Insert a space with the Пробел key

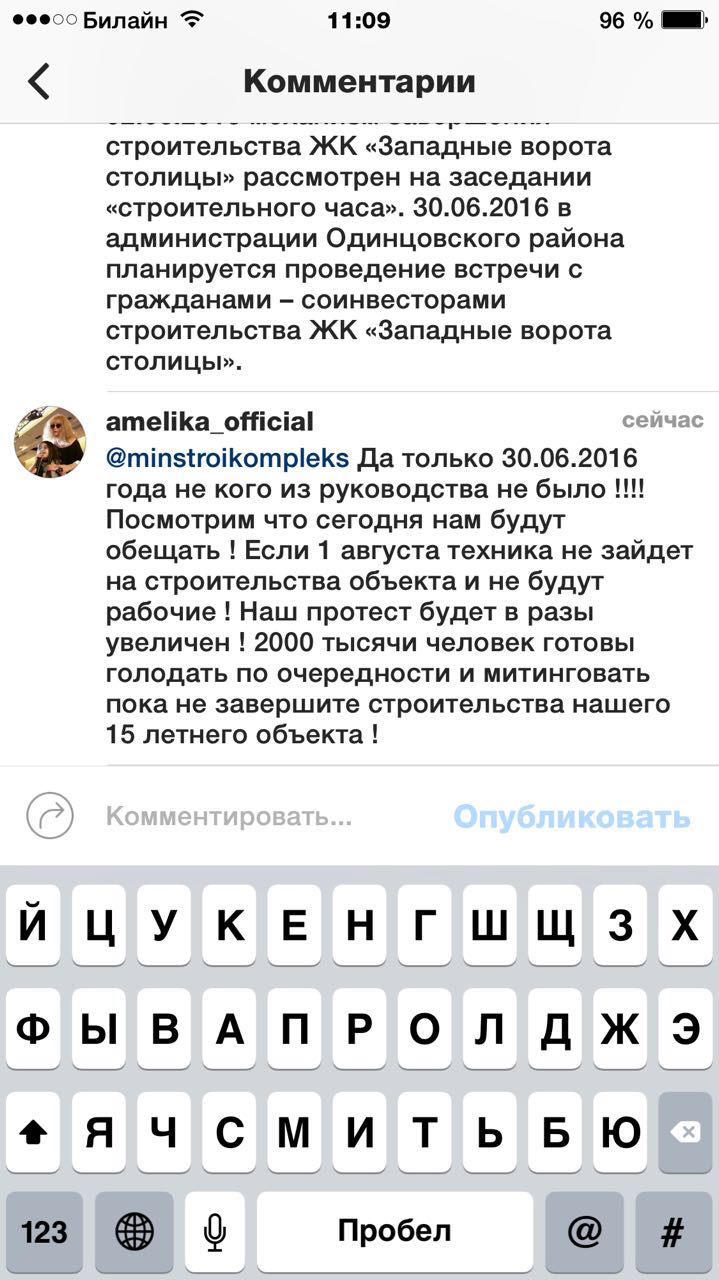[x=394, y=1231]
